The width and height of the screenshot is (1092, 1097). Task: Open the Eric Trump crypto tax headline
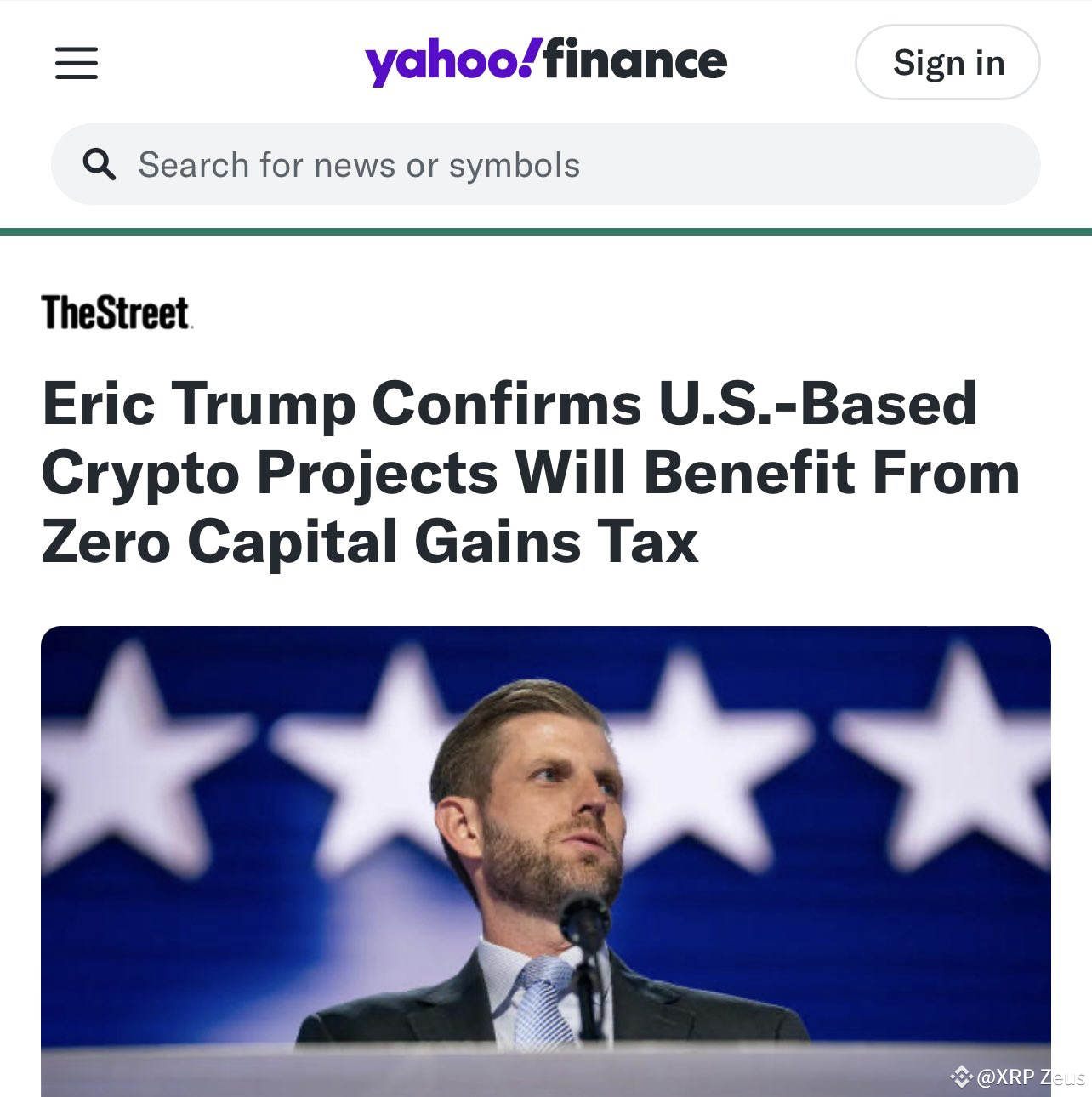[527, 469]
